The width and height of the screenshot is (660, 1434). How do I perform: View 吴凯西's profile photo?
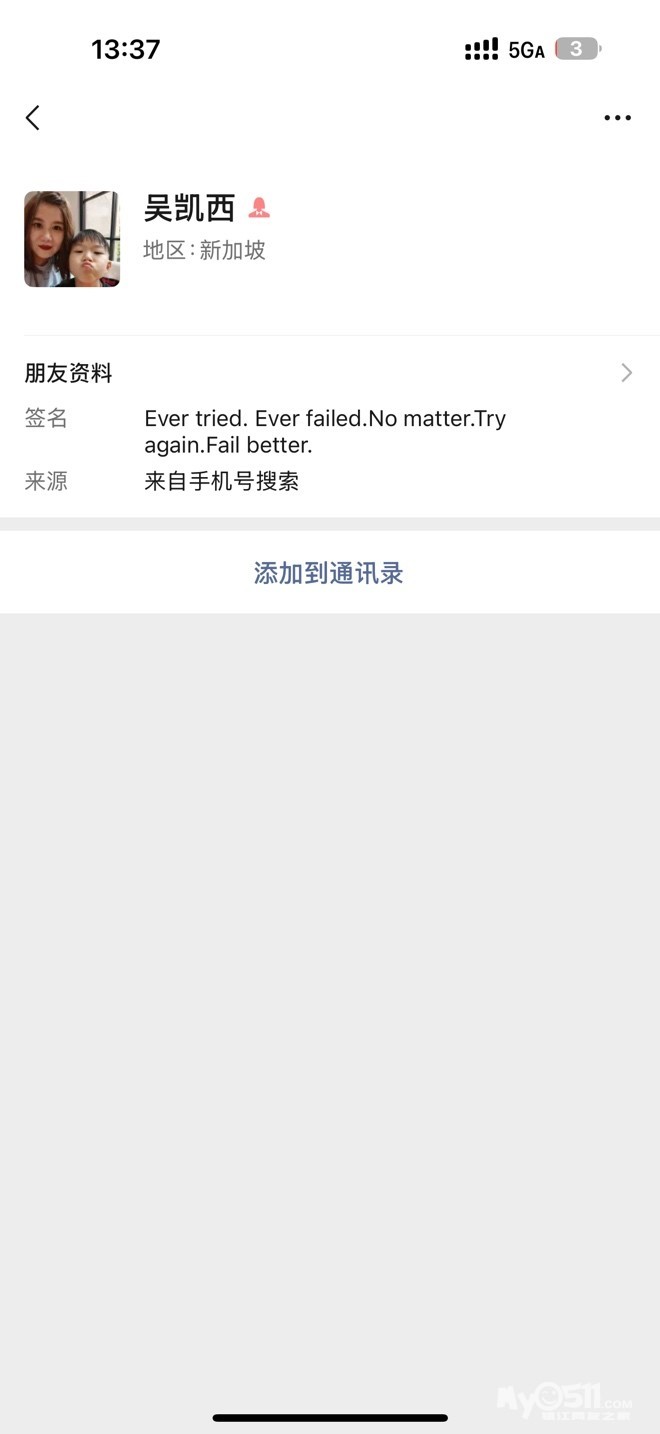click(x=72, y=239)
